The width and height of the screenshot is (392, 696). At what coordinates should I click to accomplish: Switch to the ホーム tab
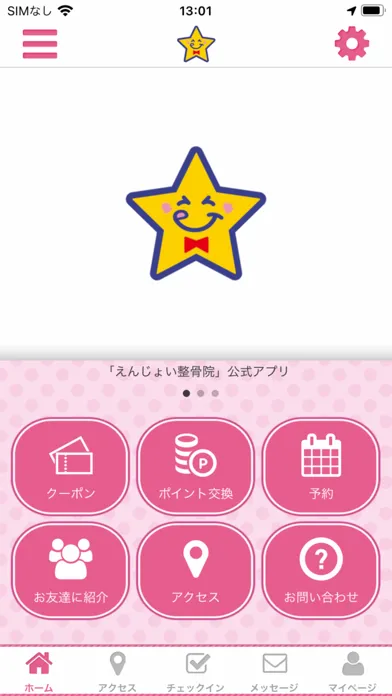(39, 672)
